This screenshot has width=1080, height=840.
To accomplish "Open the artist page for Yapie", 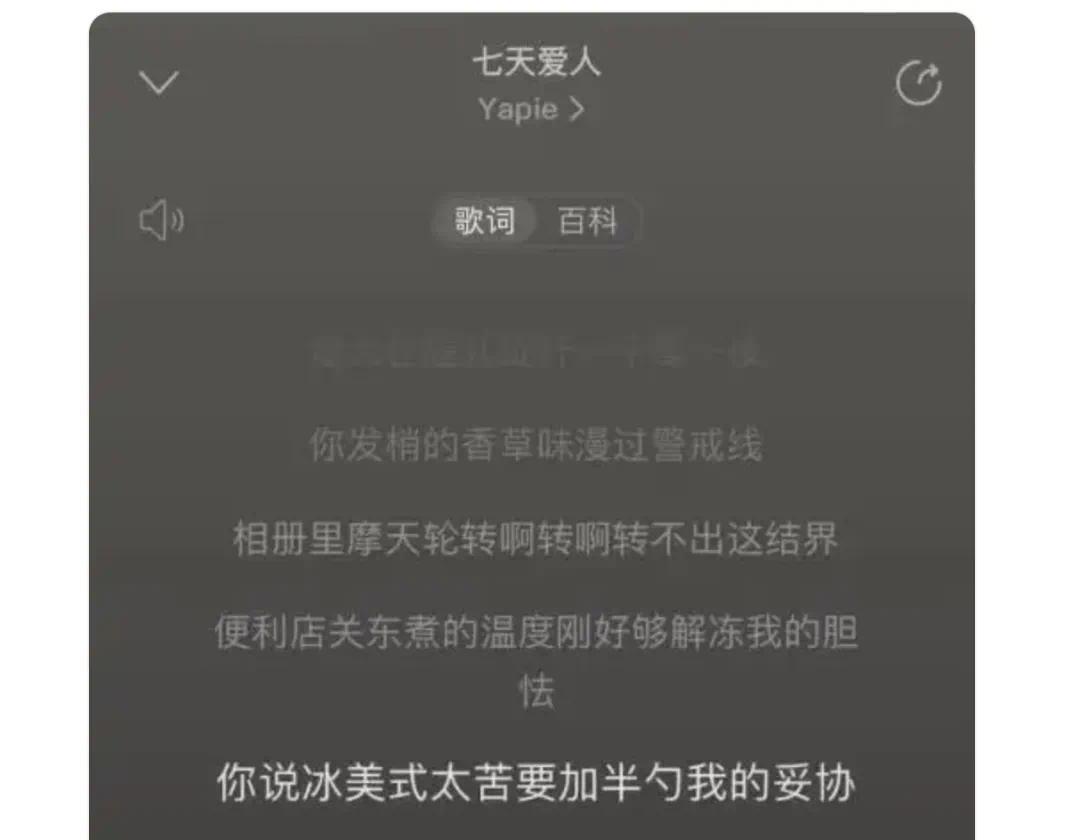I will [531, 109].
